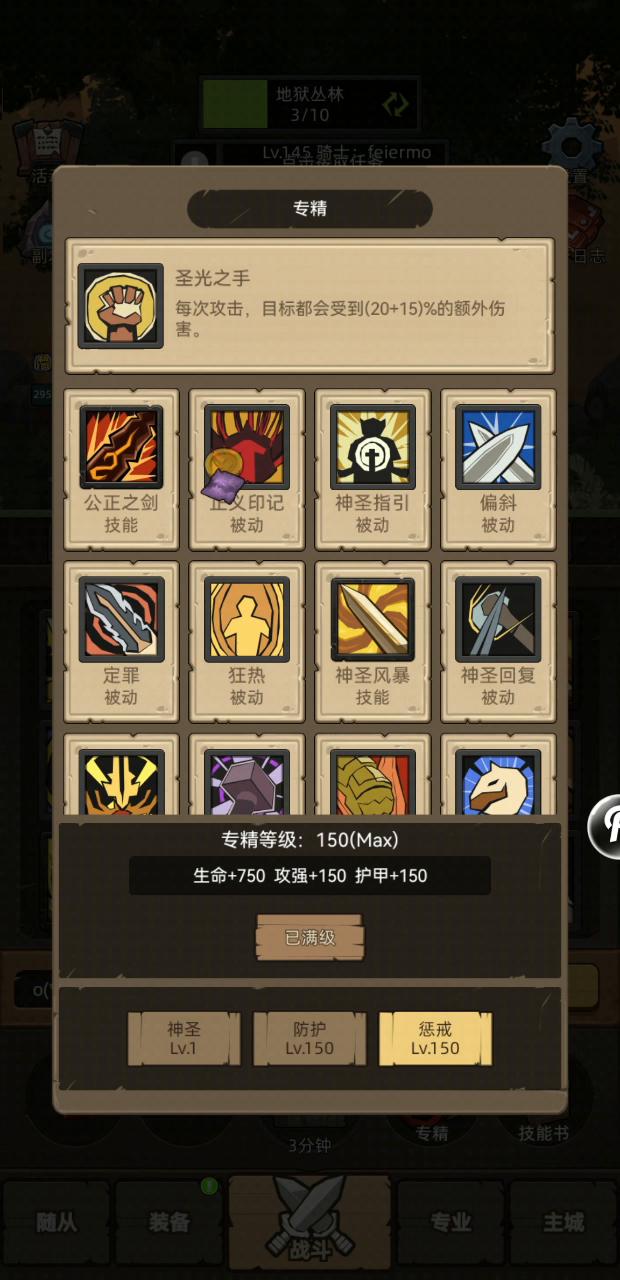
Task: Open the 正义印记 passive skill
Action: tap(247, 469)
